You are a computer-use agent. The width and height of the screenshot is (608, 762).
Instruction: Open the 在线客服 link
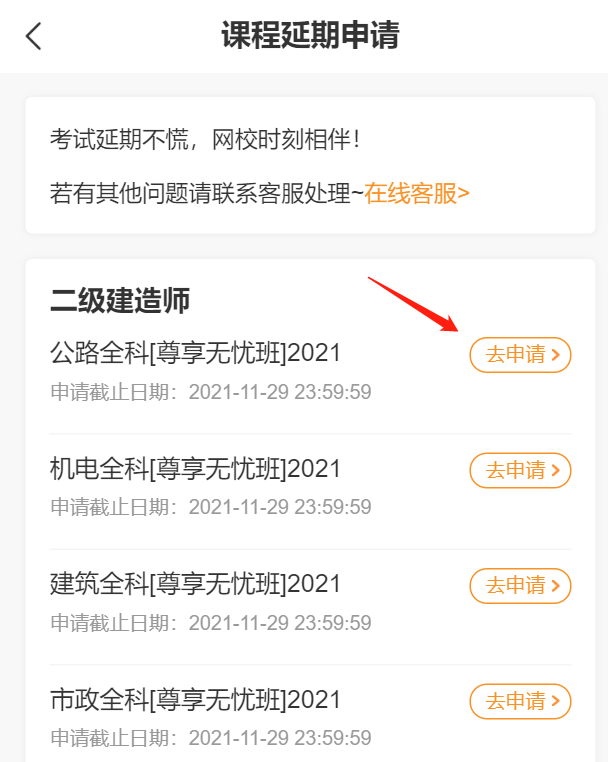tap(416, 193)
